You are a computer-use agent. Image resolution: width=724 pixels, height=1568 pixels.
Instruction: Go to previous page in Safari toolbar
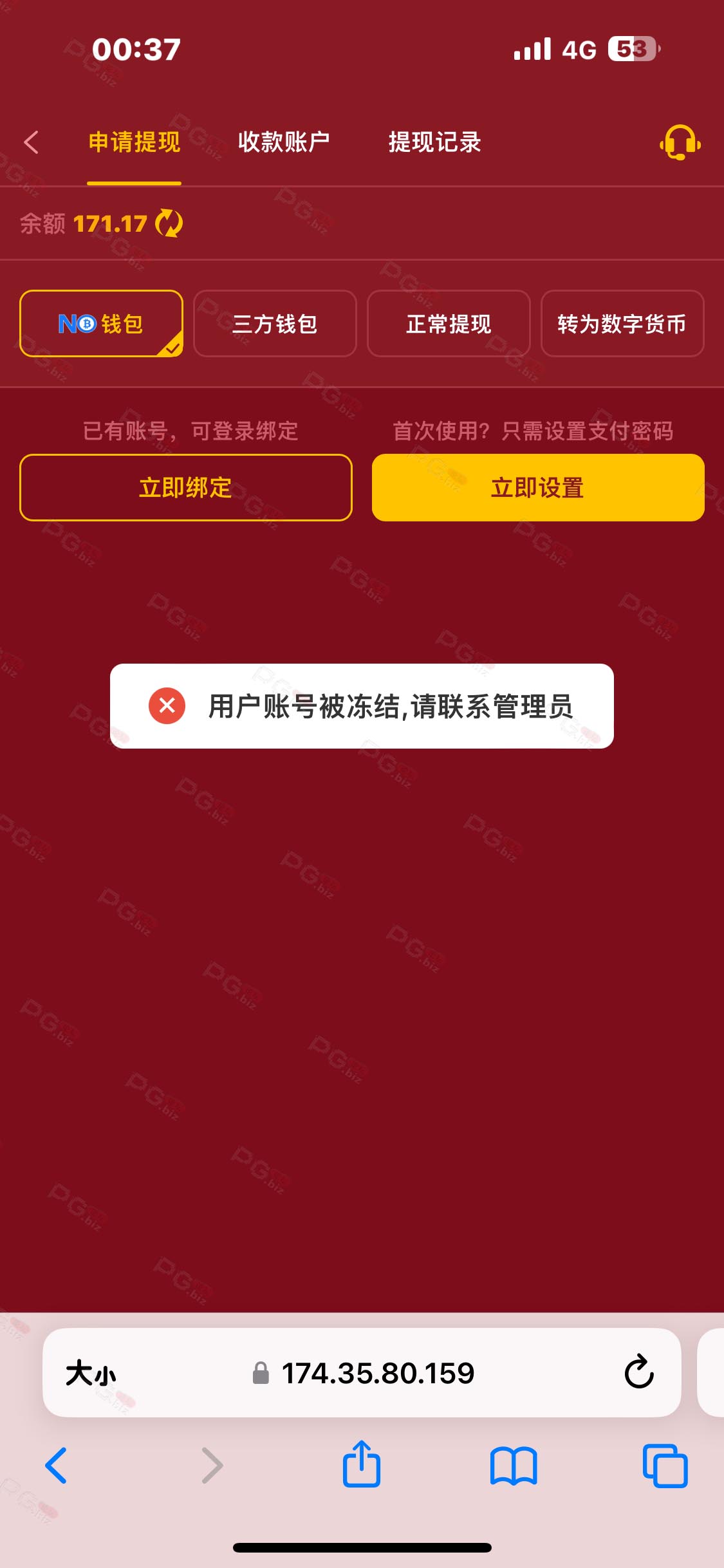tap(57, 1466)
